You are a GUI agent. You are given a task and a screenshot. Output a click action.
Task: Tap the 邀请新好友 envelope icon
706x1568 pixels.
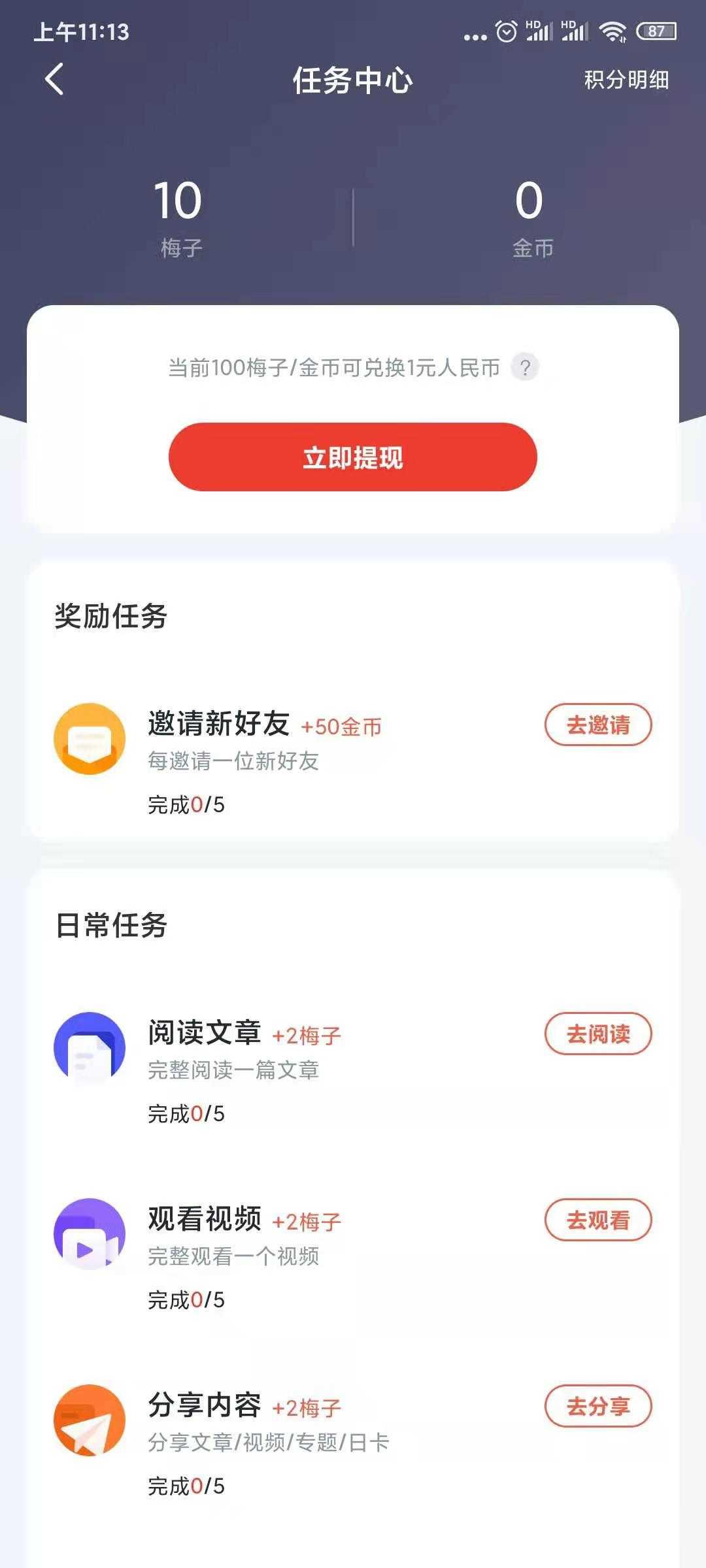tap(88, 738)
